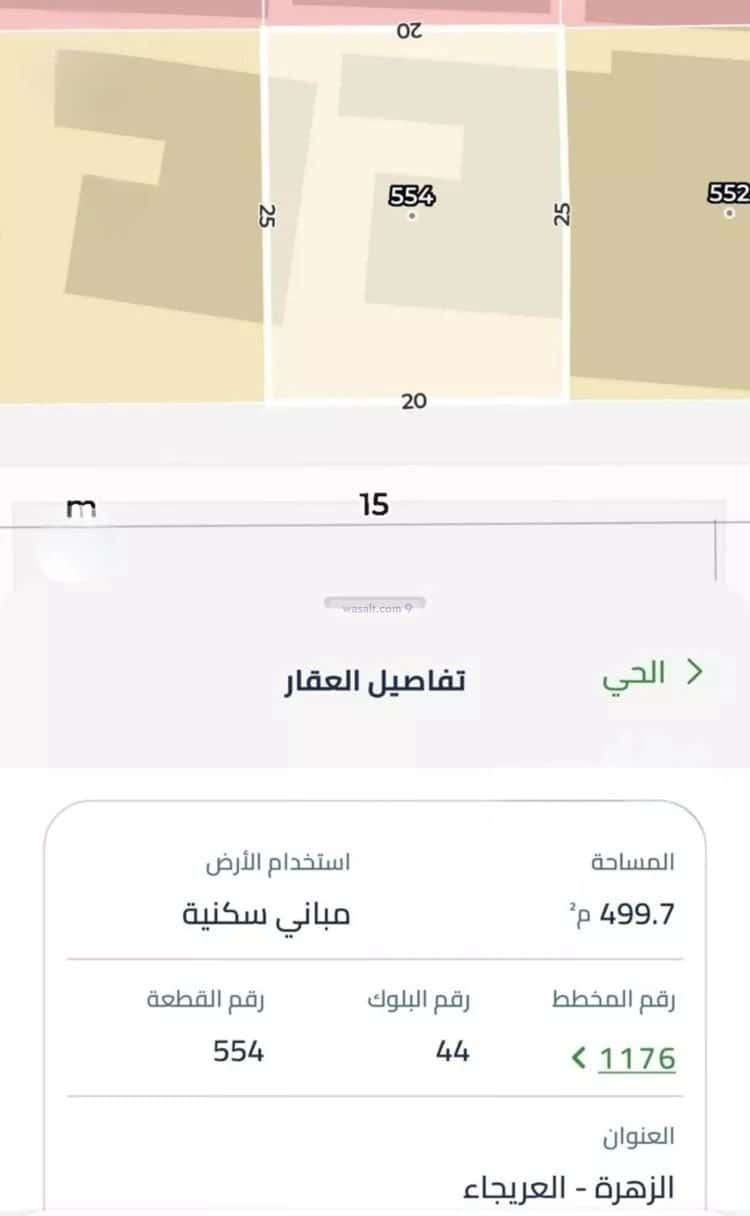Go back to الحي (district) details
This screenshot has width=750, height=1216.
(652, 674)
